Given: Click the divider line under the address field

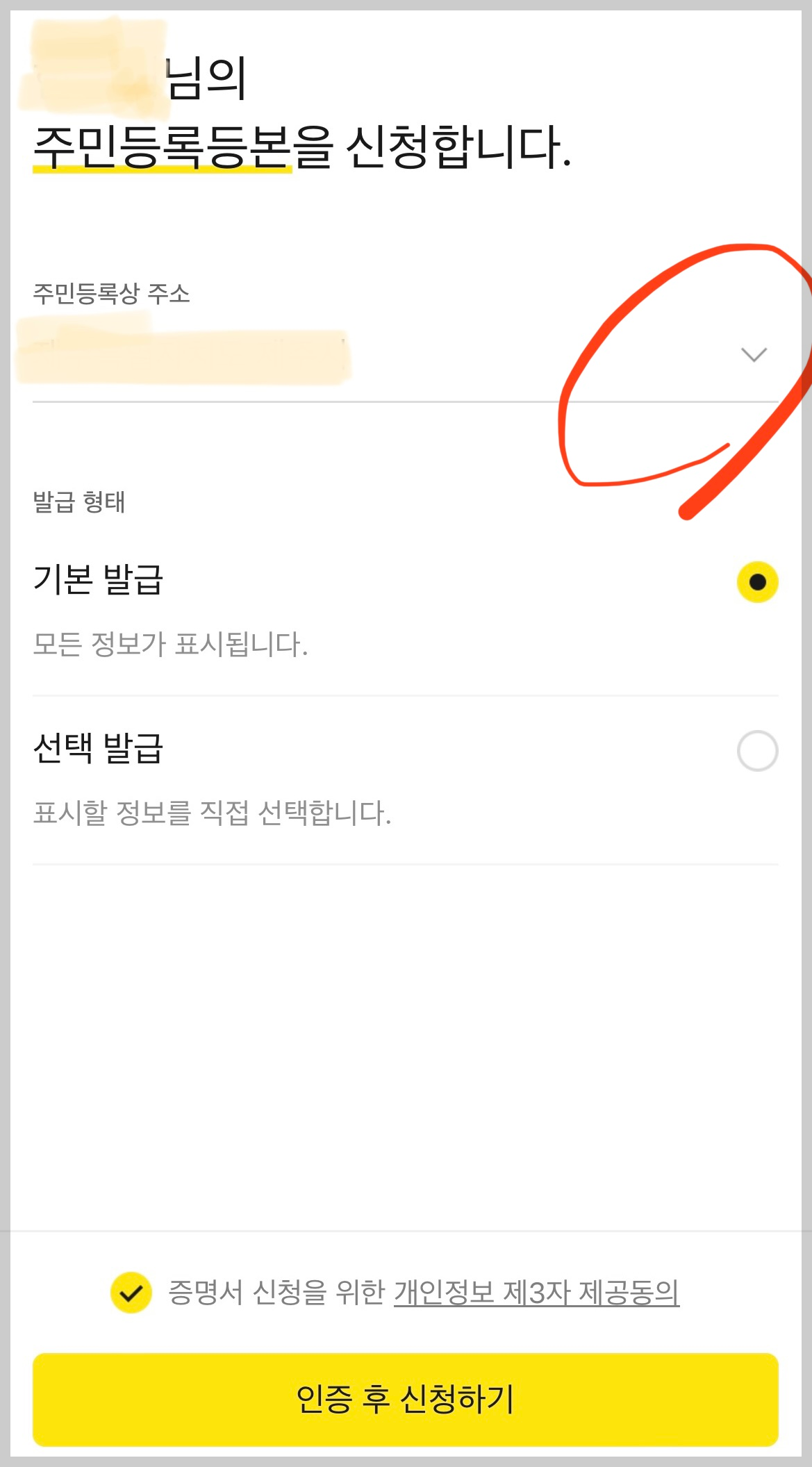Looking at the screenshot, I should point(406,401).
